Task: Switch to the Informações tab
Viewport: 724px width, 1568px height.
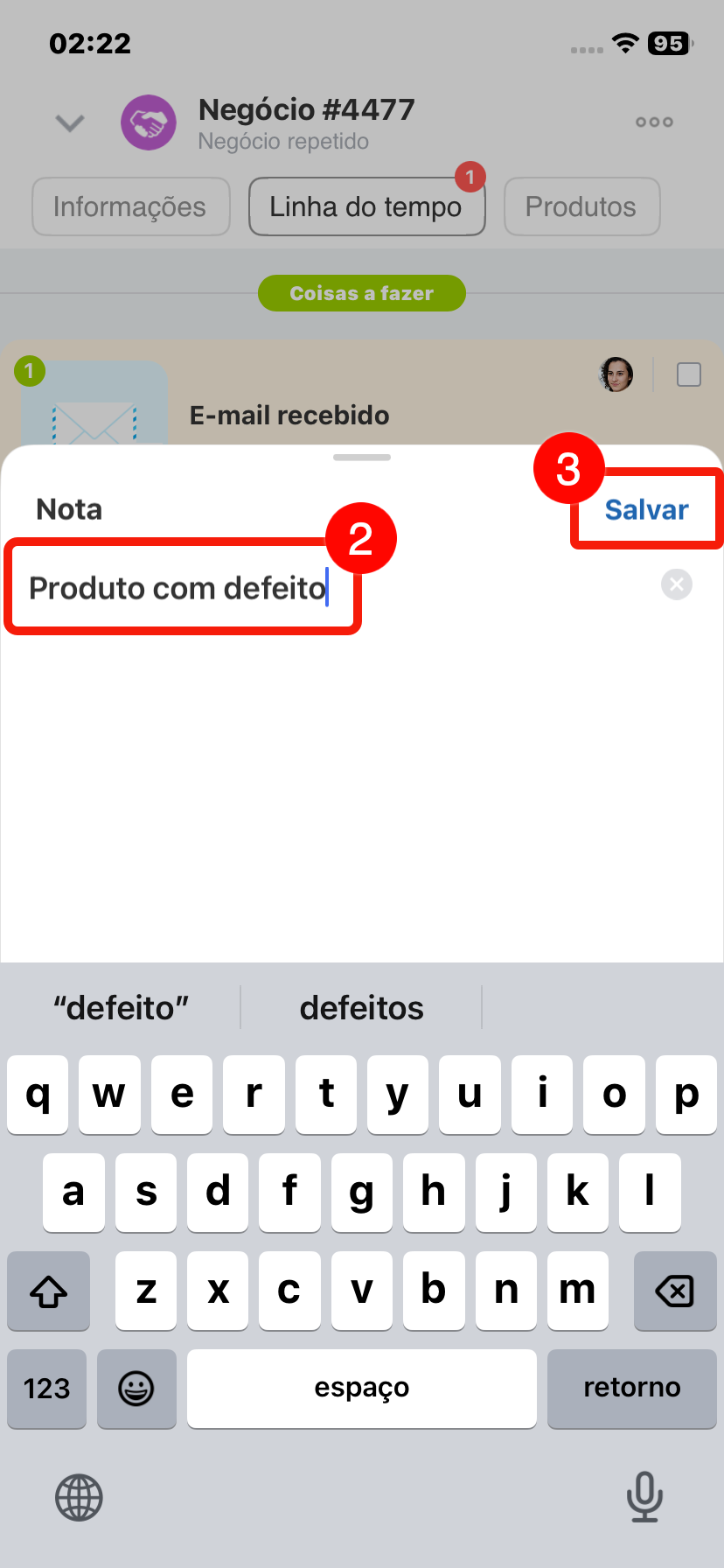Action: coord(130,206)
